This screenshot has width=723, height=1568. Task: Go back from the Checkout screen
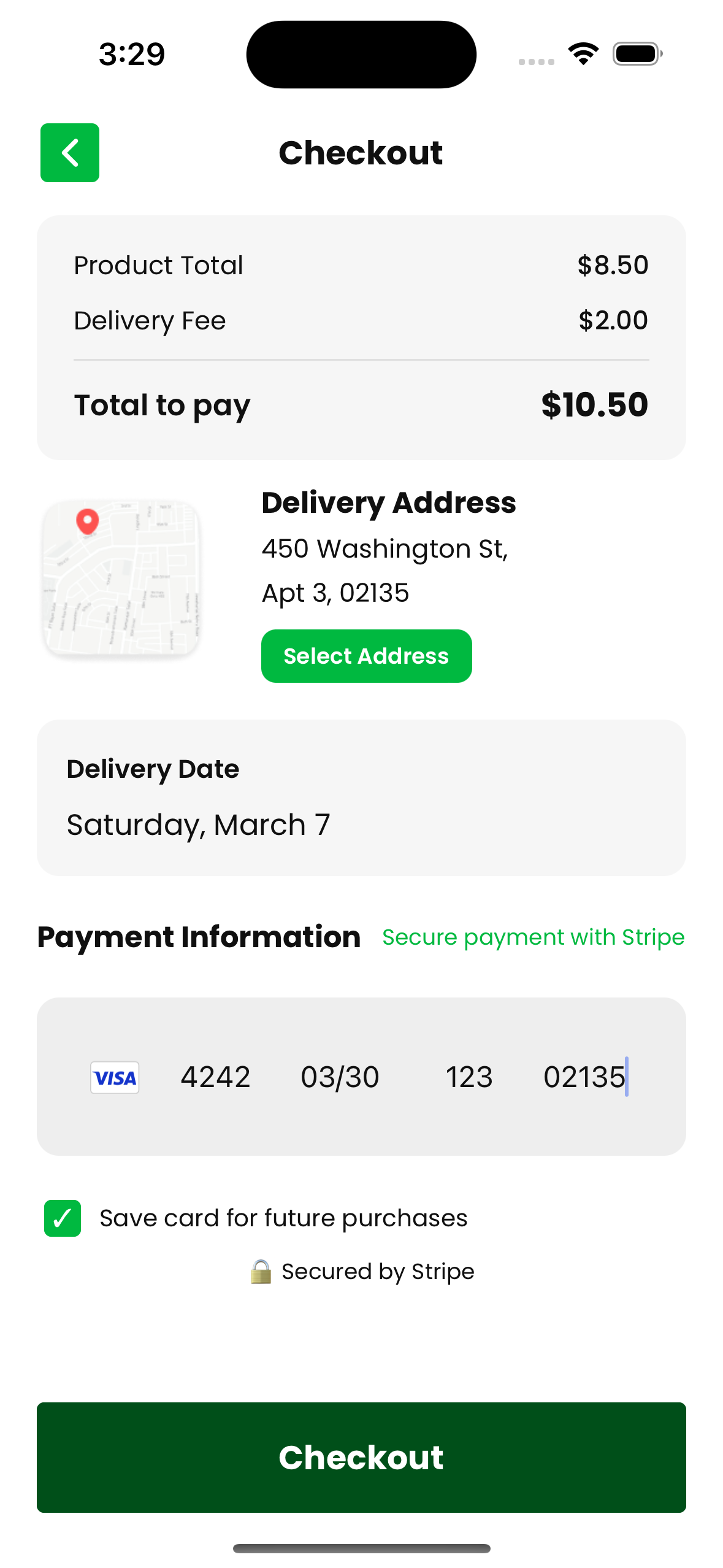(x=70, y=153)
